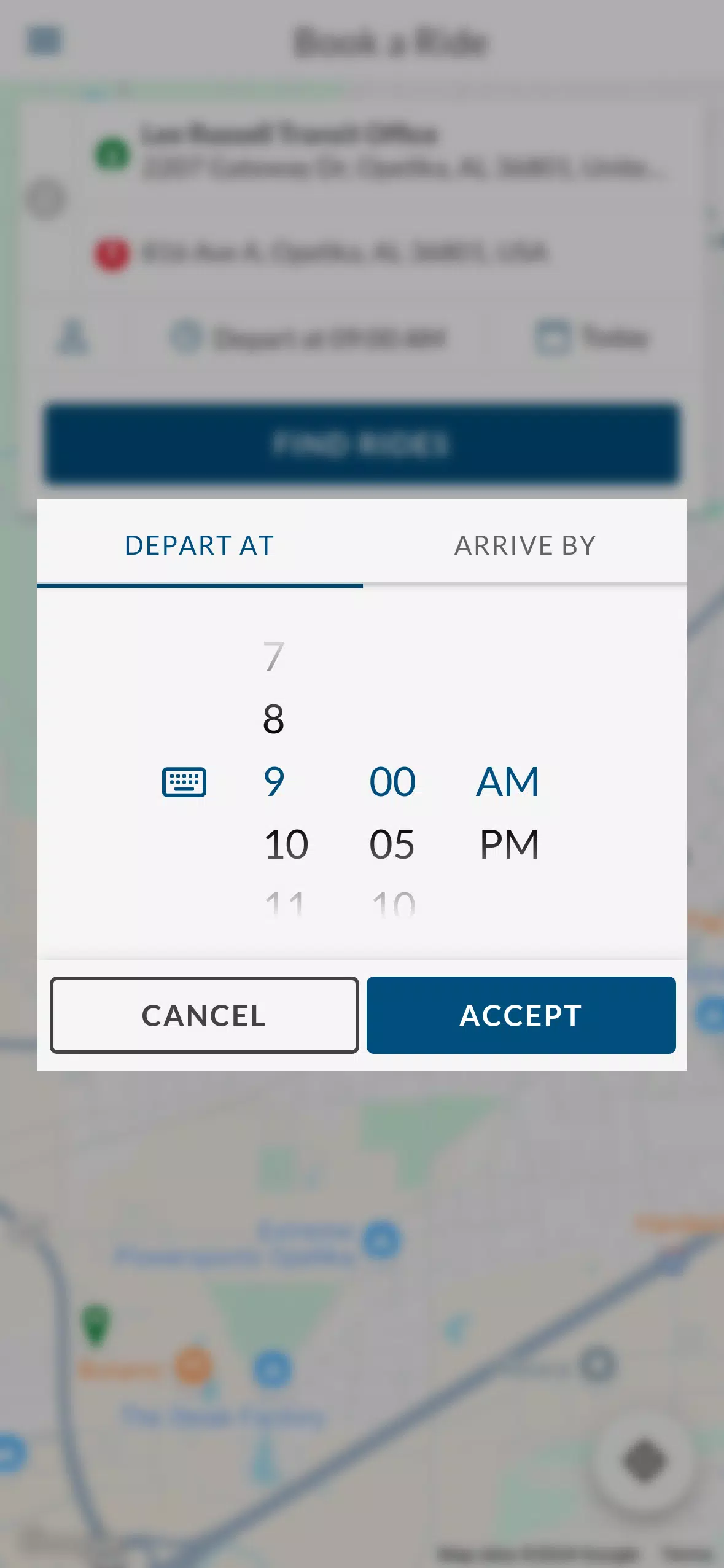Viewport: 724px width, 1568px height.
Task: Accept the selected departure time
Action: pyautogui.click(x=521, y=1015)
